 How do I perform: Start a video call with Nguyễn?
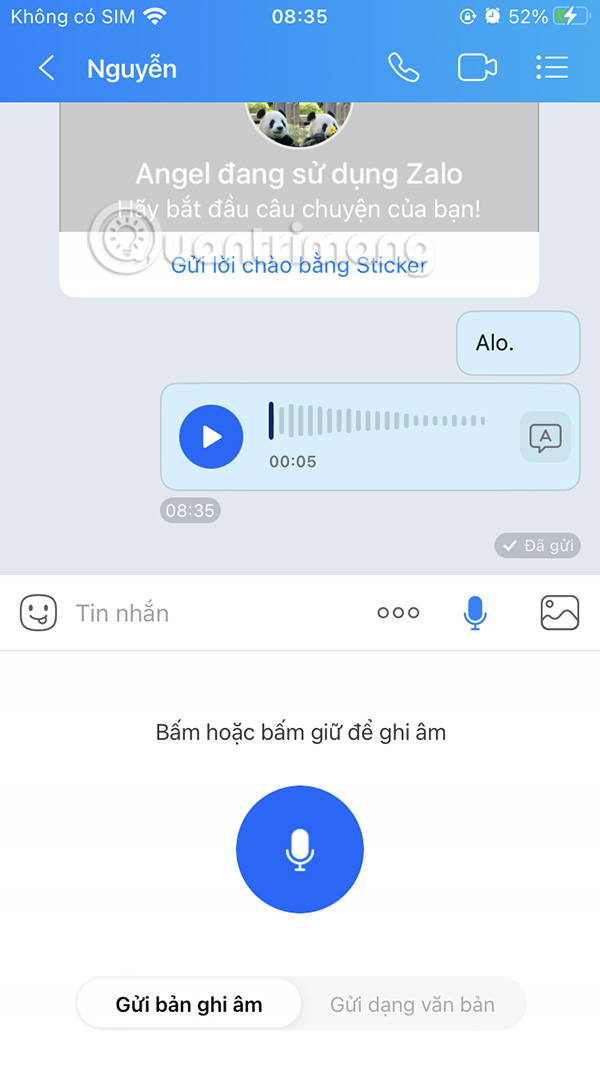(x=477, y=68)
